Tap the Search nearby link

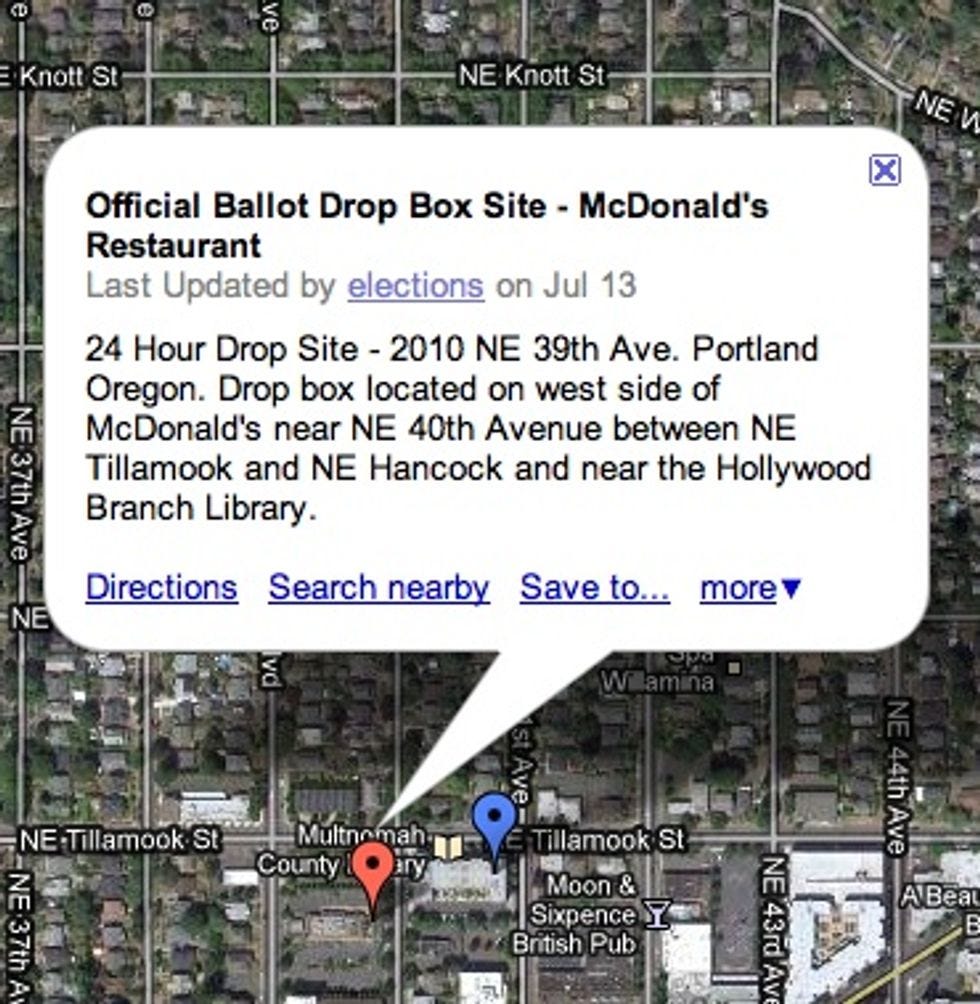(379, 587)
